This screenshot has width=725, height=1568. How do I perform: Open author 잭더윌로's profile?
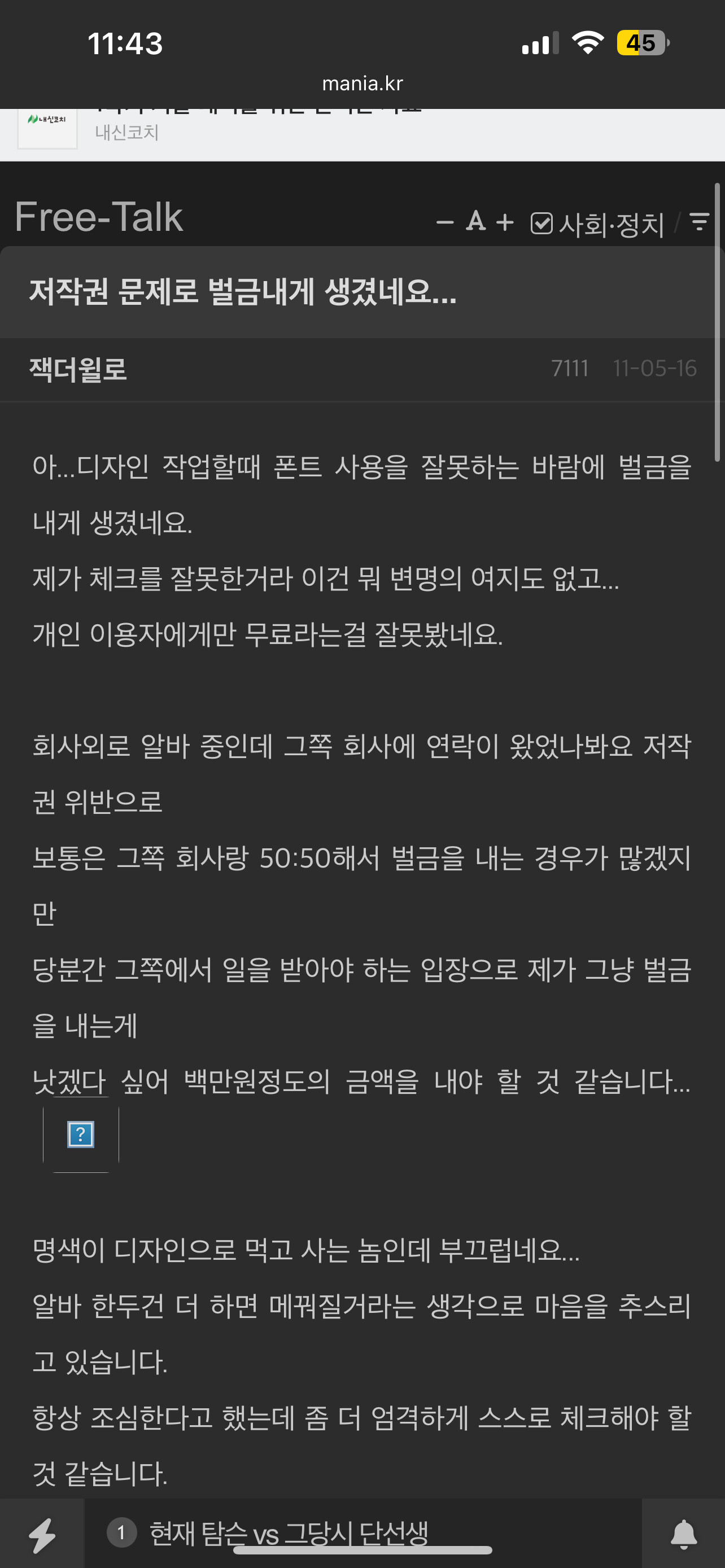78,370
